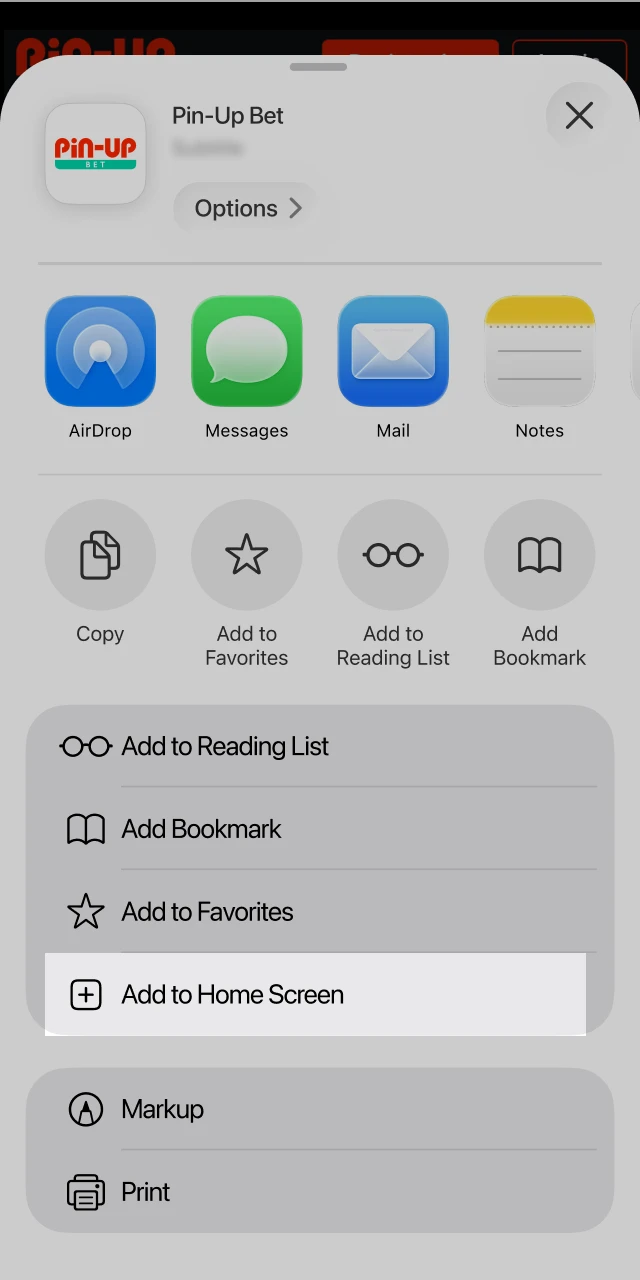
Task: Save the page to Notes
Action: pyautogui.click(x=539, y=352)
